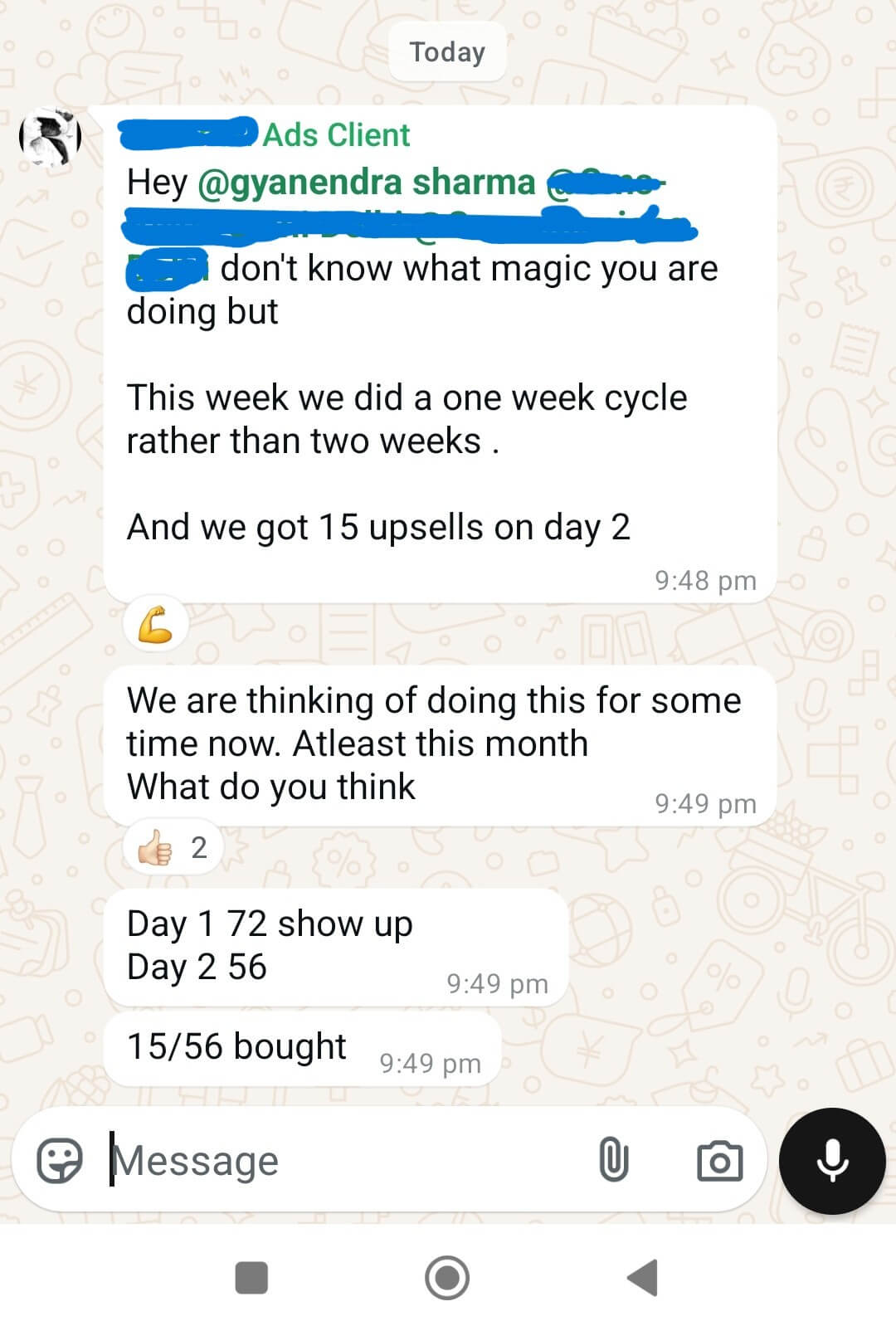Open the recent apps view
The image size is (896, 1321).
point(251,1277)
